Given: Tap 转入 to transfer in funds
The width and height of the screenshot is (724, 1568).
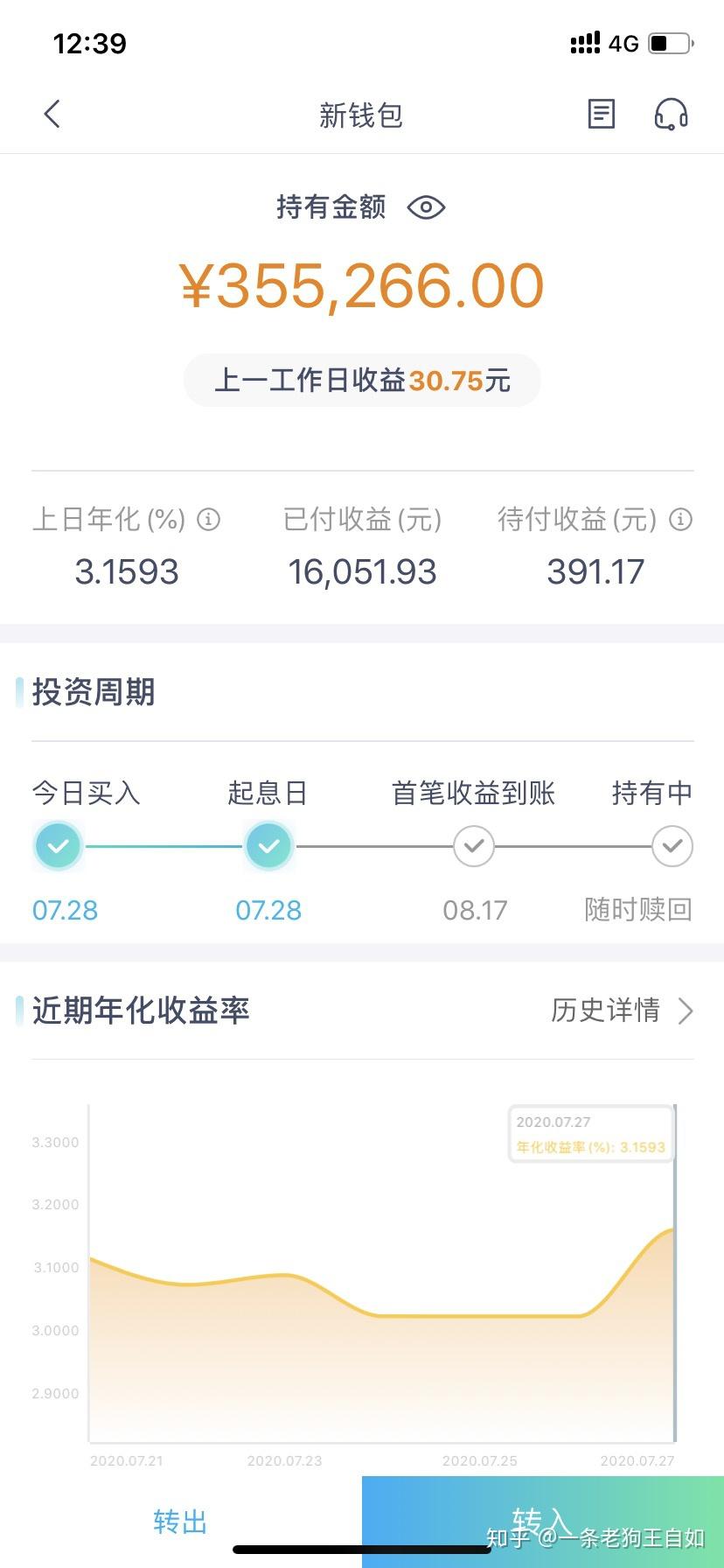Looking at the screenshot, I should [x=542, y=1522].
